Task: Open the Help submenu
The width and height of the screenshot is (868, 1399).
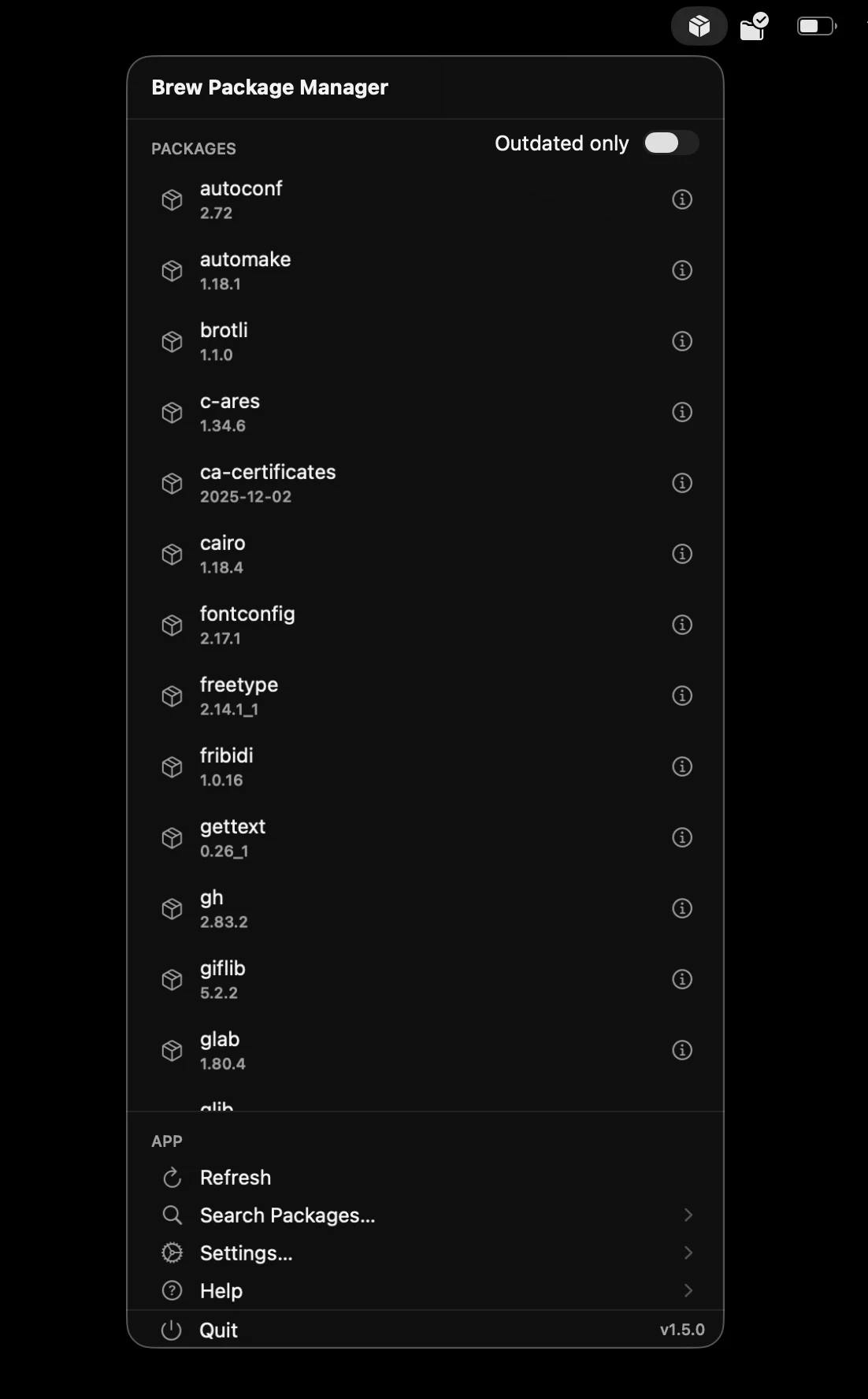Action: click(221, 1291)
